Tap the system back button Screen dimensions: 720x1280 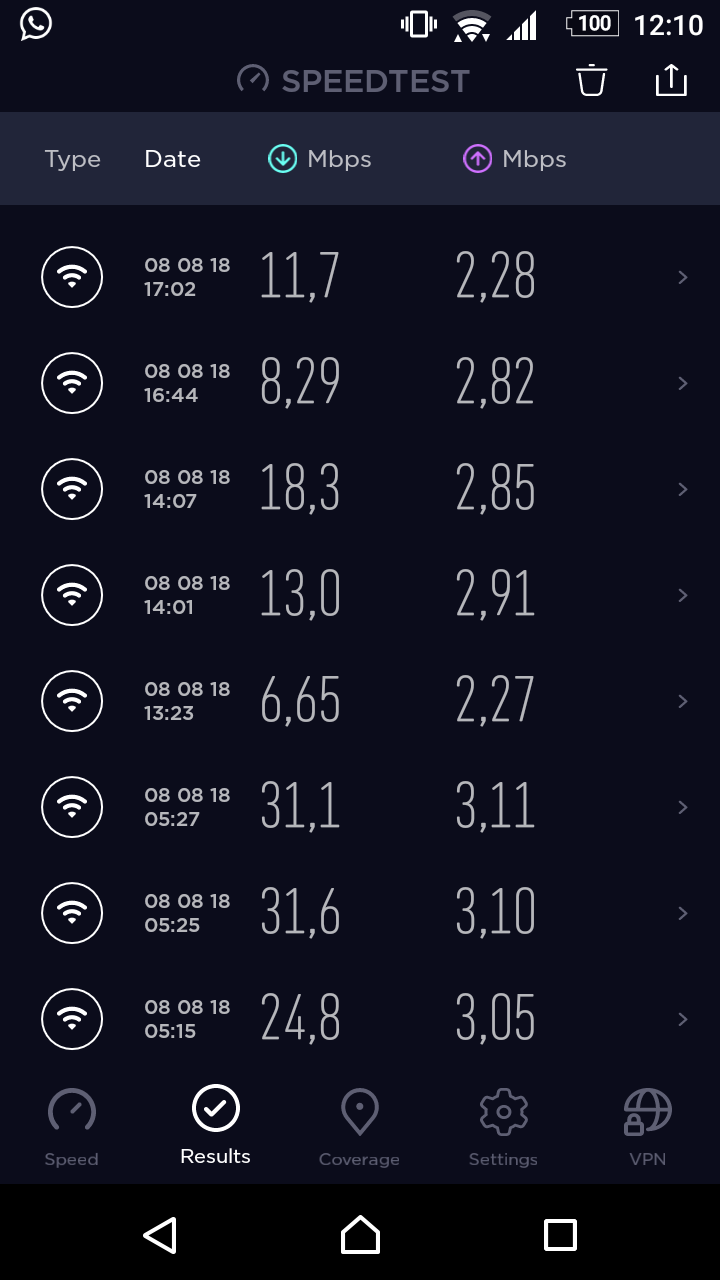pos(160,1235)
